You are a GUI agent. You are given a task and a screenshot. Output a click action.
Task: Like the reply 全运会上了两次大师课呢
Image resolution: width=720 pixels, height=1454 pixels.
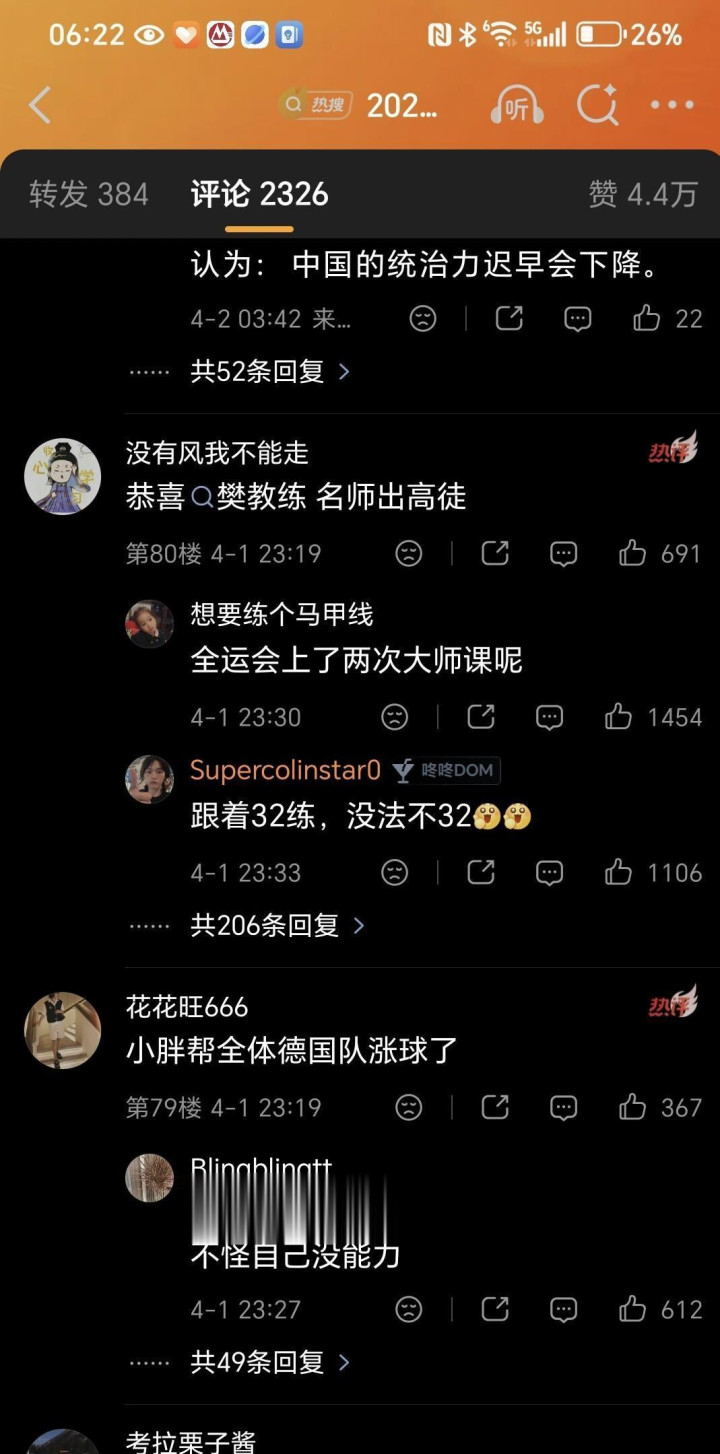[618, 717]
